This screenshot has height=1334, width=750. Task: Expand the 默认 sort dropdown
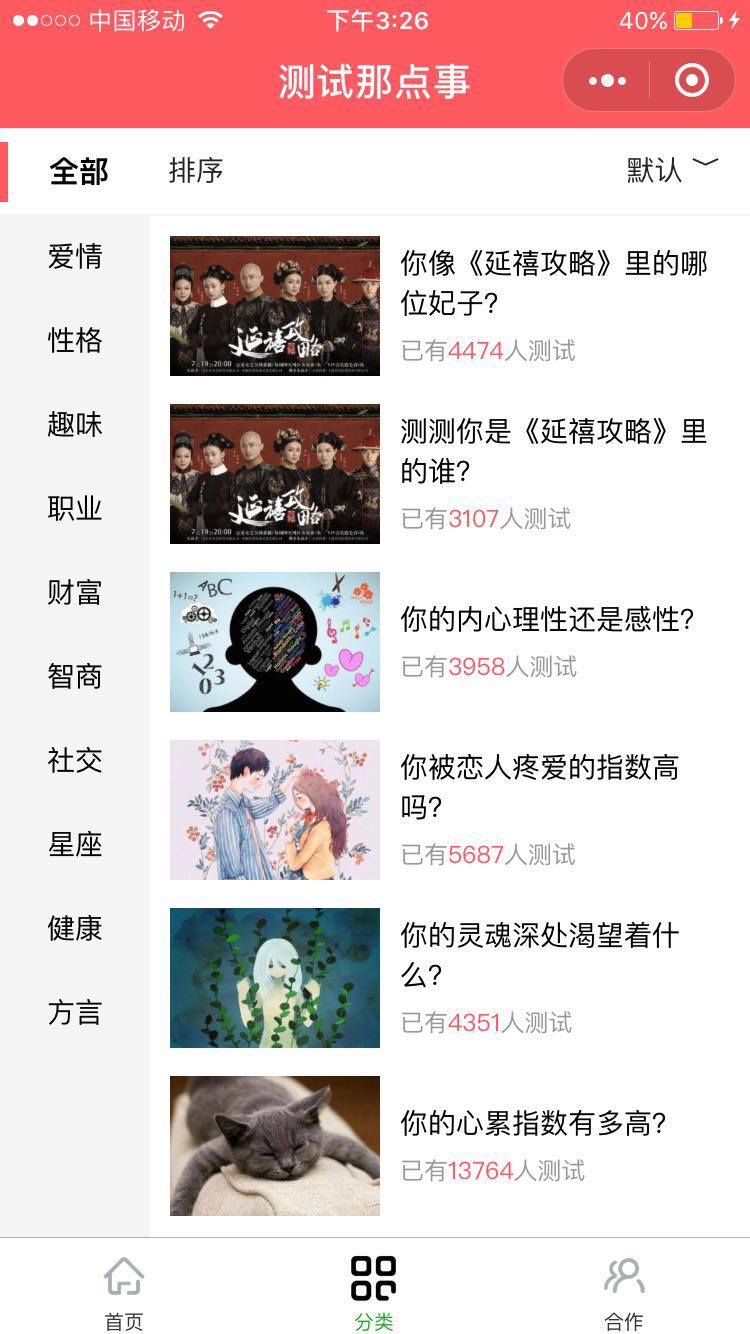[x=672, y=170]
